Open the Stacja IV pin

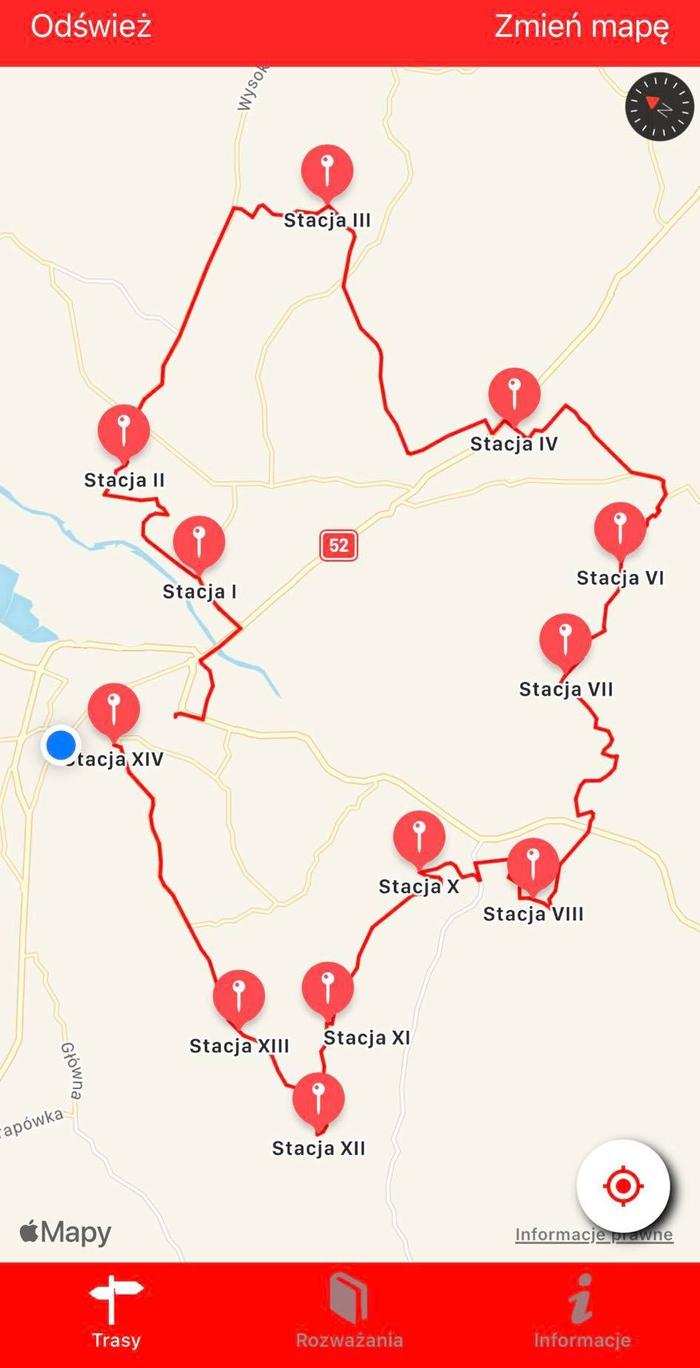coord(514,394)
